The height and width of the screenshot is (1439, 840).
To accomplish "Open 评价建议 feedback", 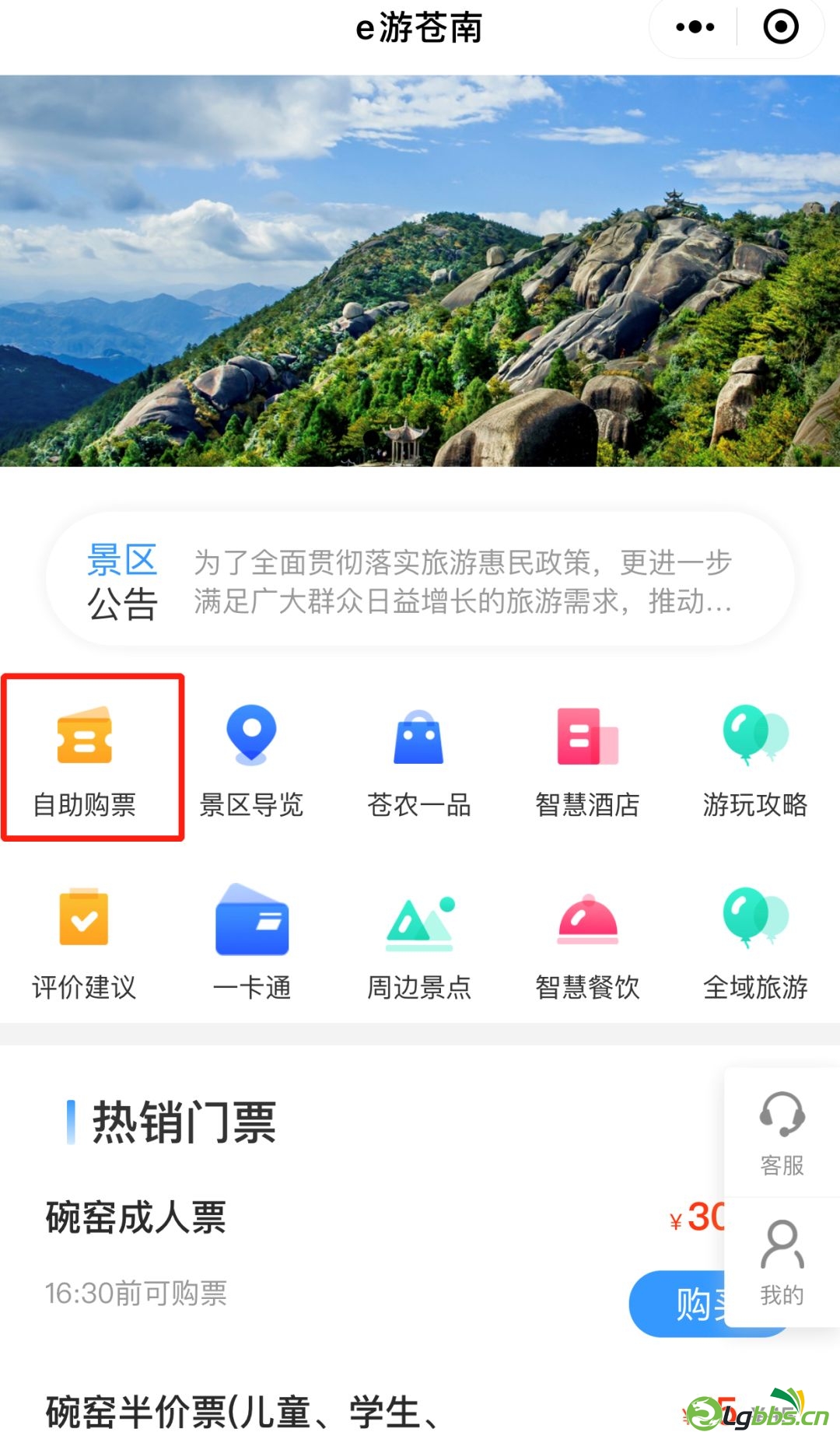I will tap(84, 941).
